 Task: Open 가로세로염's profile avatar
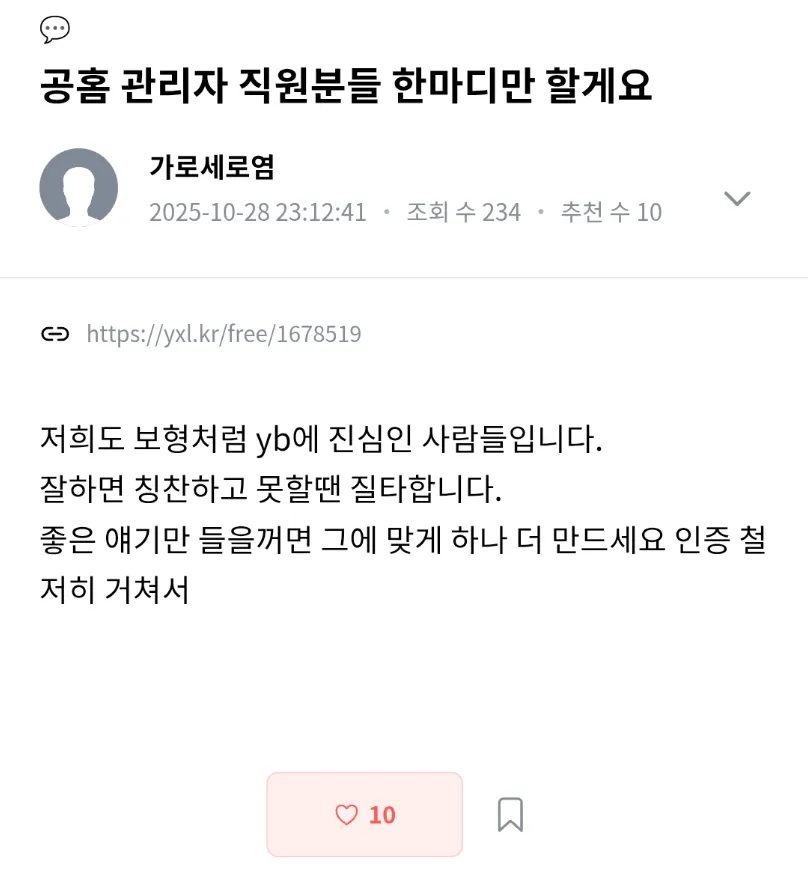(79, 188)
